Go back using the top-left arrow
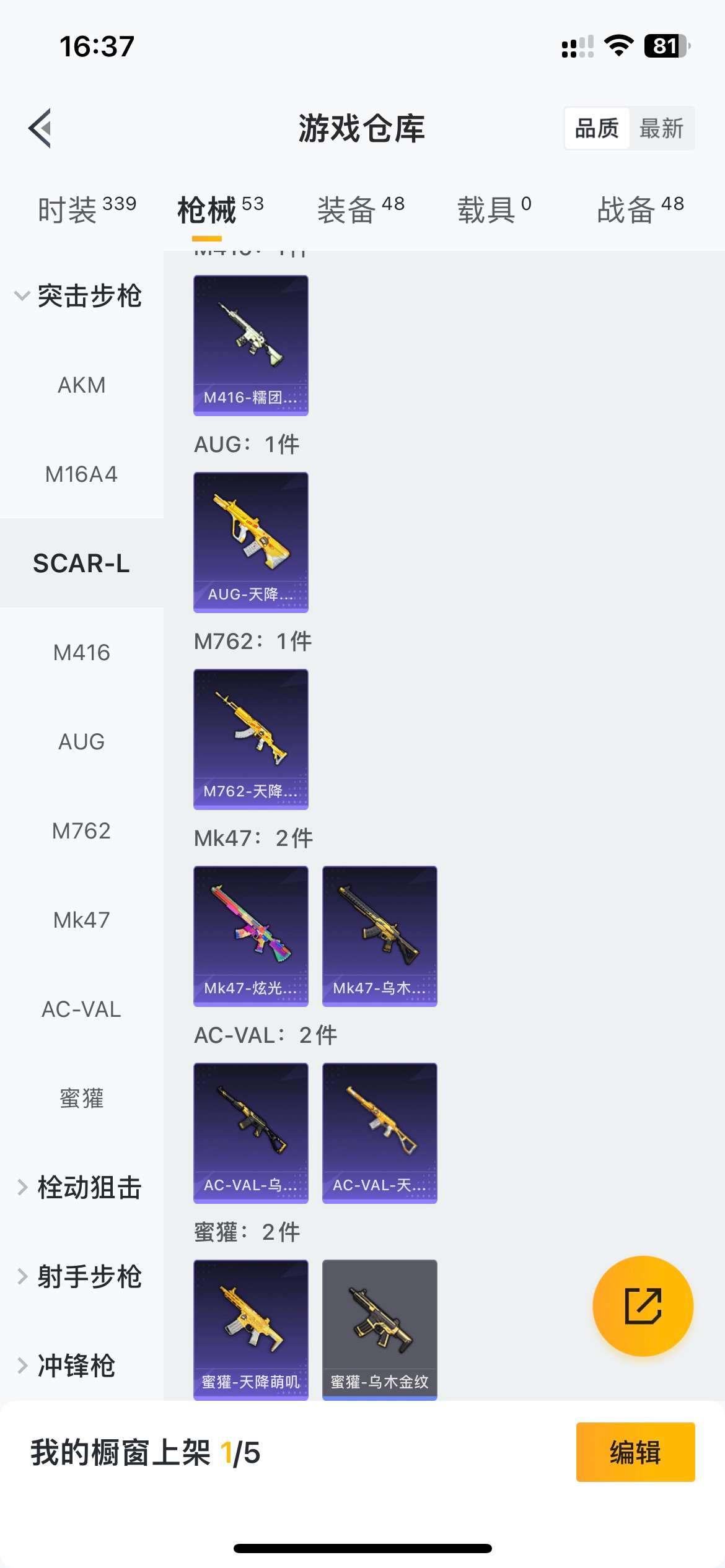725x1568 pixels. [40, 129]
